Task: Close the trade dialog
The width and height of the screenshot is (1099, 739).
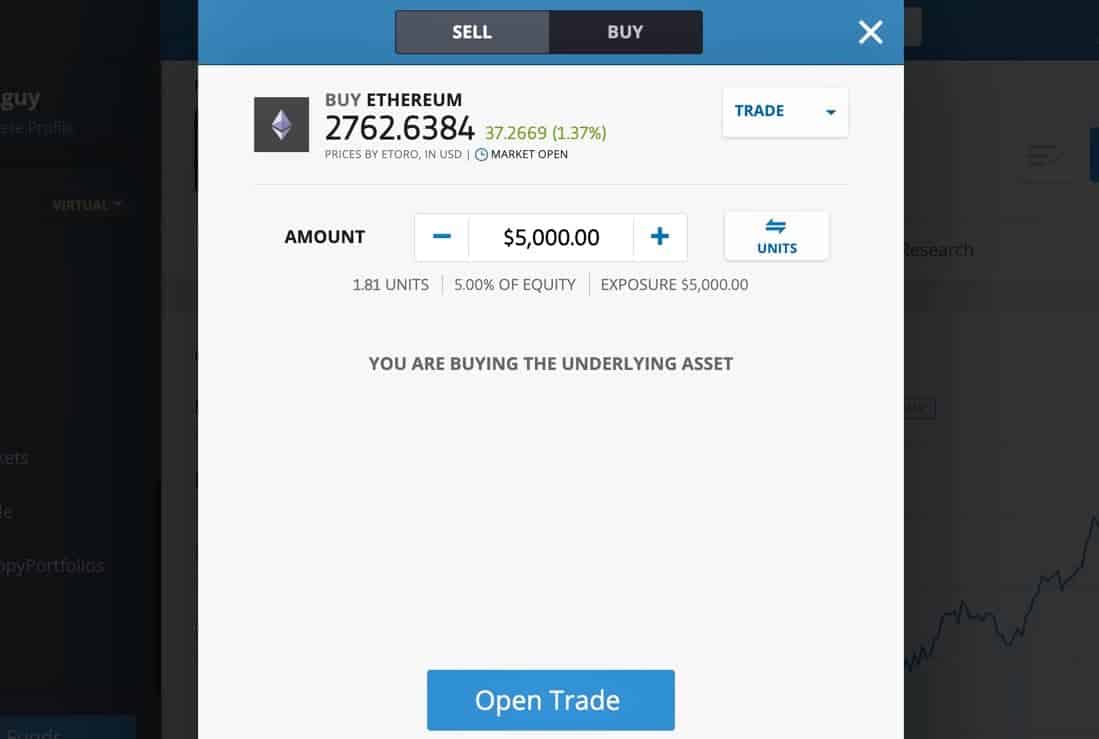Action: pos(871,32)
